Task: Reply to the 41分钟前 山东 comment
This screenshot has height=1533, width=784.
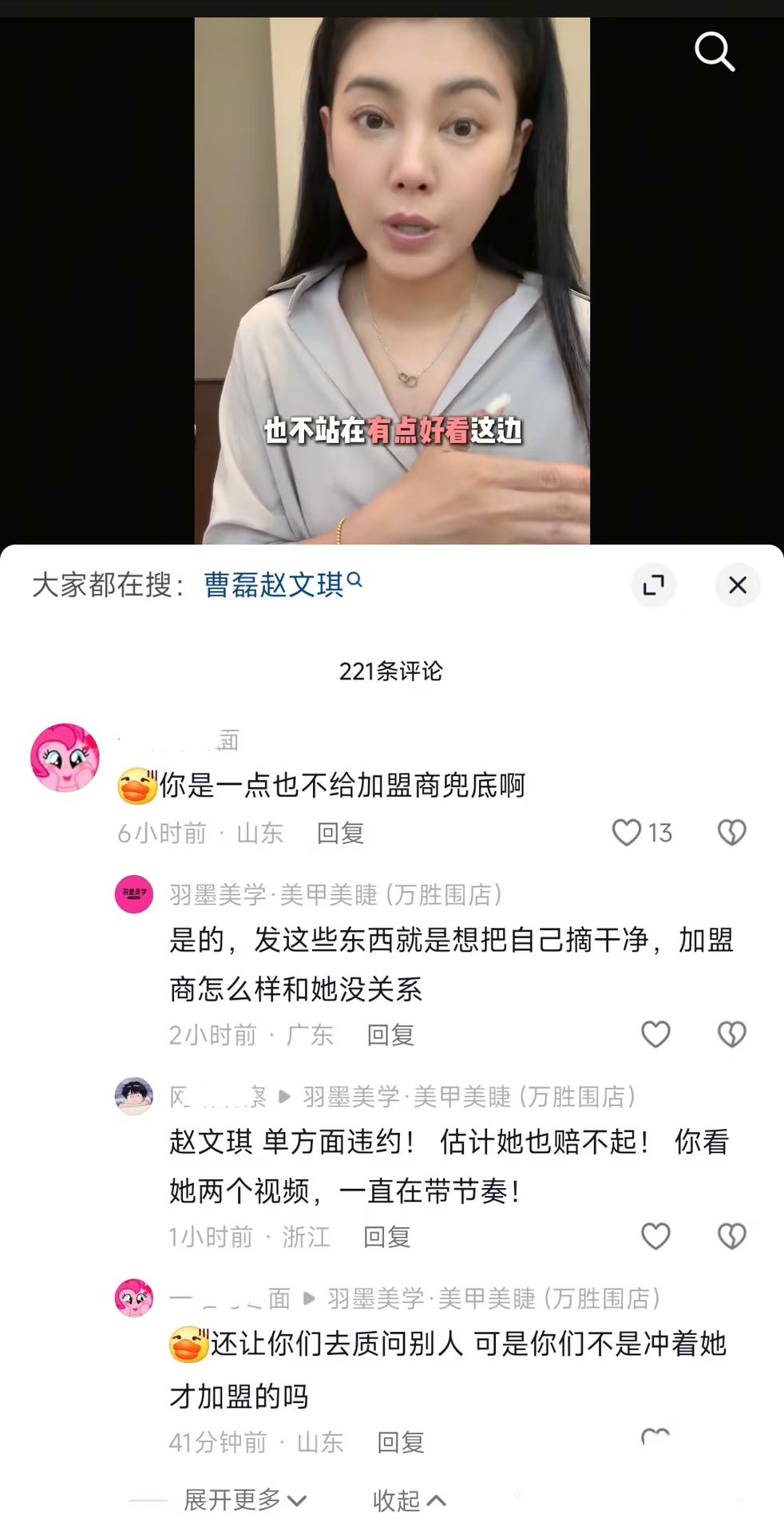Action: coord(400,1443)
